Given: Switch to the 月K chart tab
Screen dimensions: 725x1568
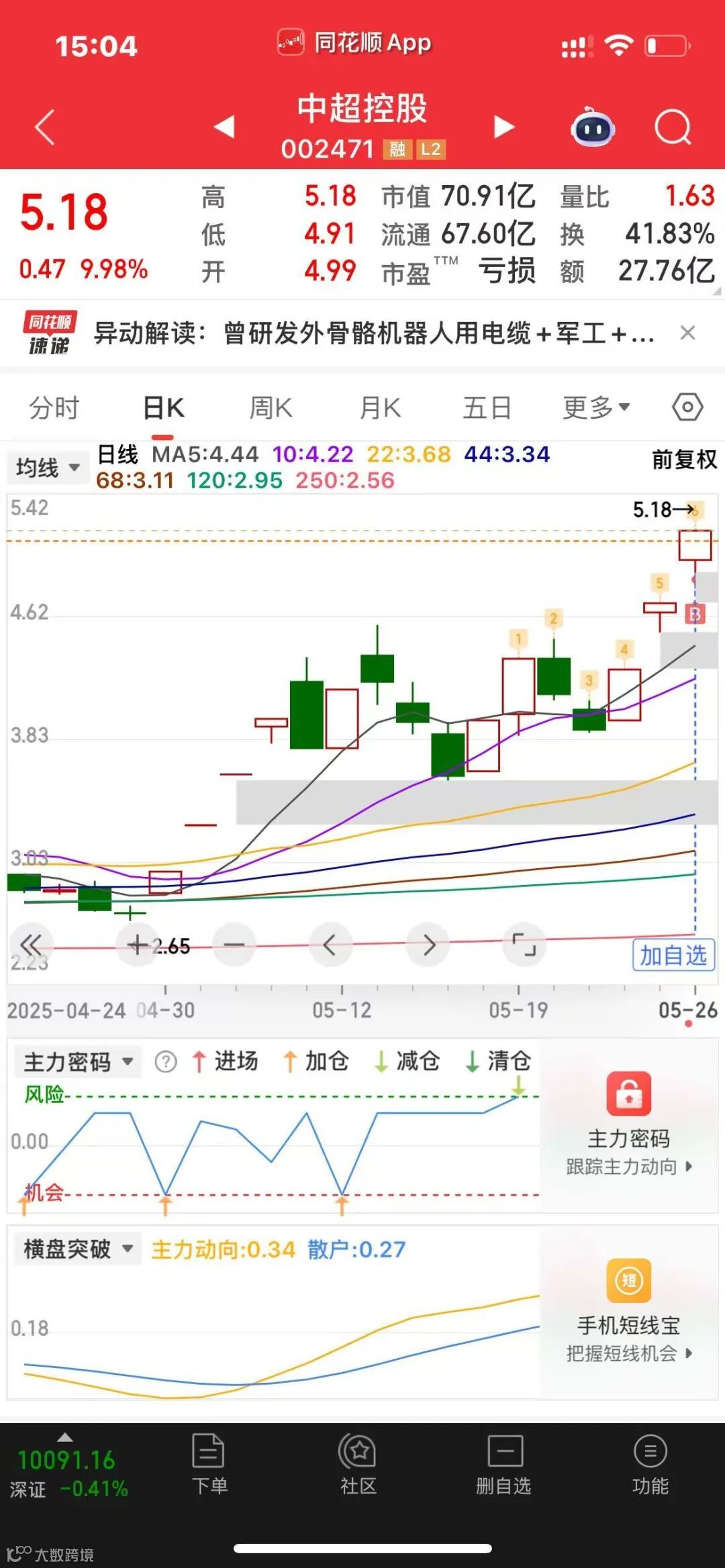Looking at the screenshot, I should (x=380, y=408).
